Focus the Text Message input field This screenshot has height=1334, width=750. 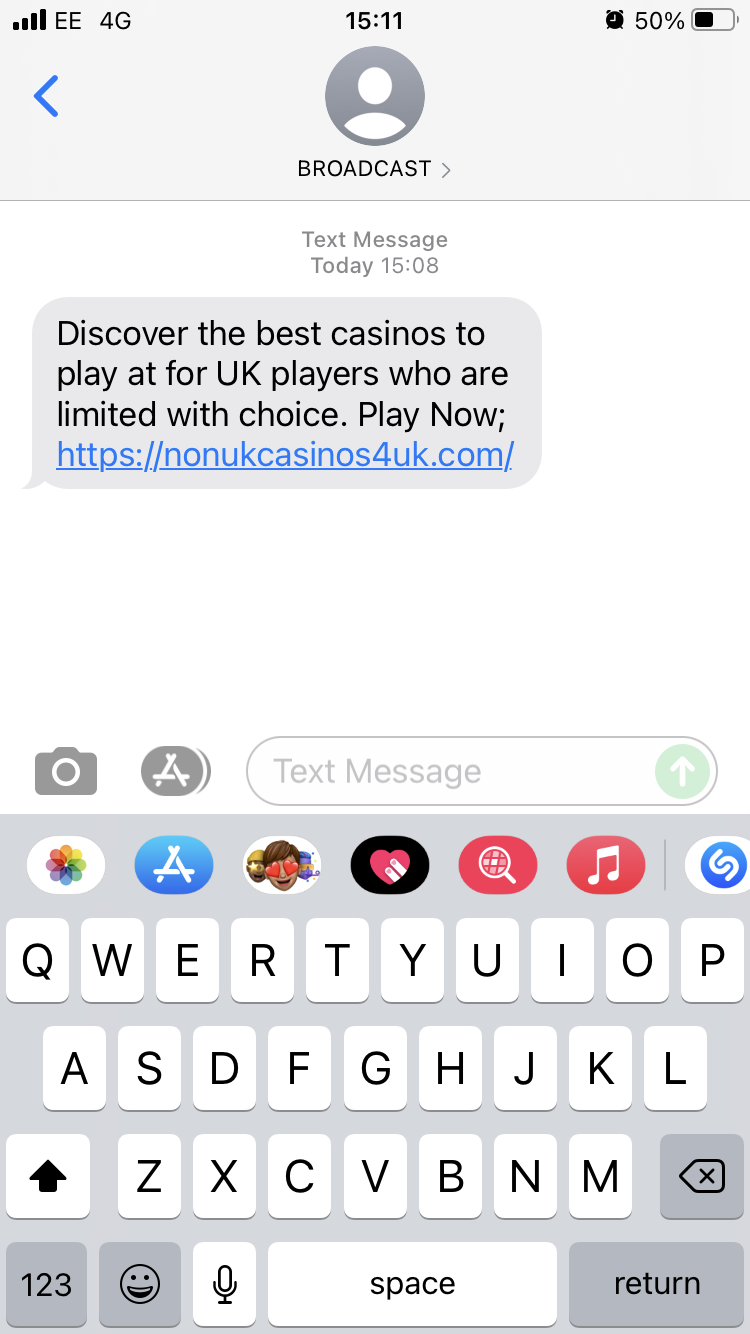click(450, 771)
